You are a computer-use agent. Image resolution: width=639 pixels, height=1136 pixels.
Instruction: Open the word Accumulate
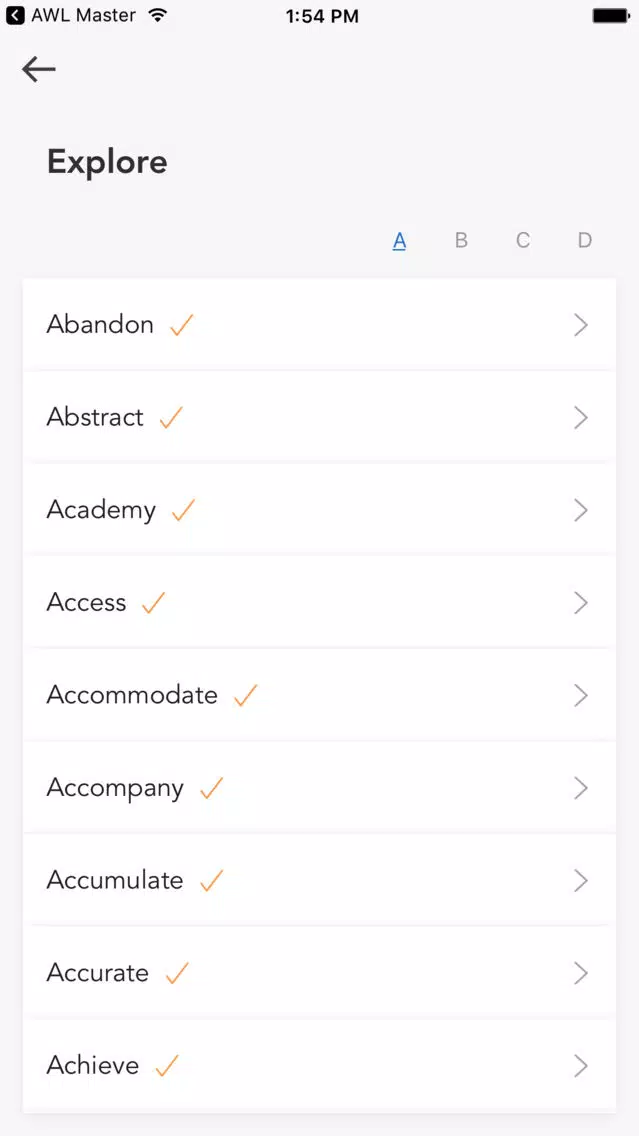(x=320, y=881)
